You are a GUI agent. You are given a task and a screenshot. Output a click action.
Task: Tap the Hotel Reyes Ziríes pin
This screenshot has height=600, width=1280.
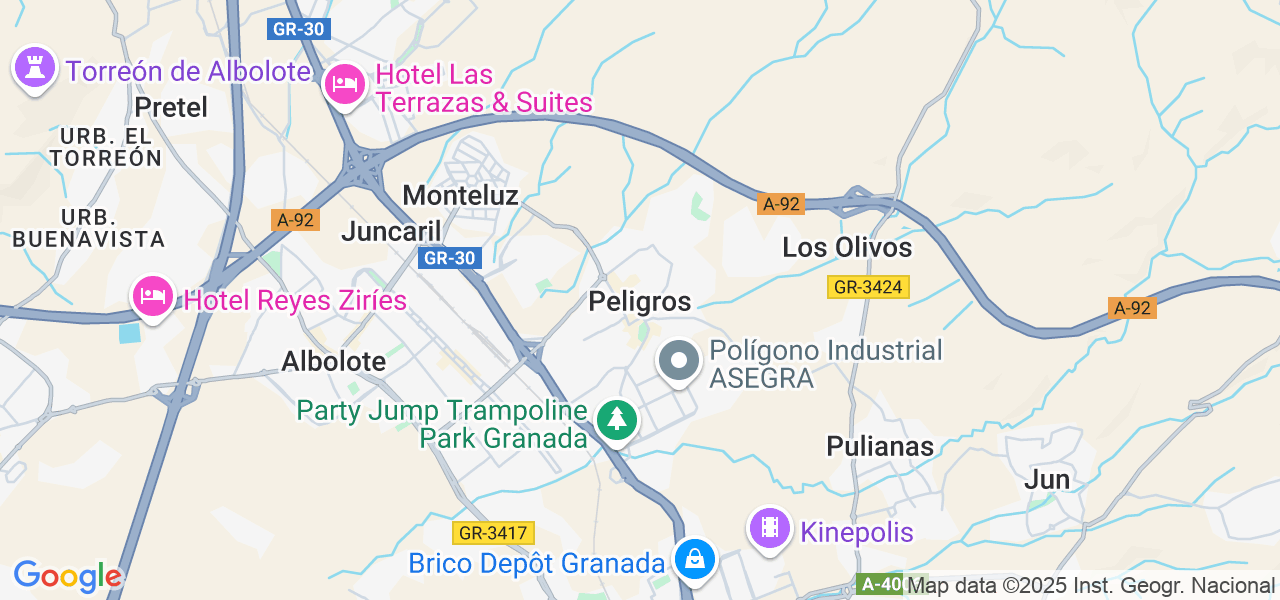153,296
